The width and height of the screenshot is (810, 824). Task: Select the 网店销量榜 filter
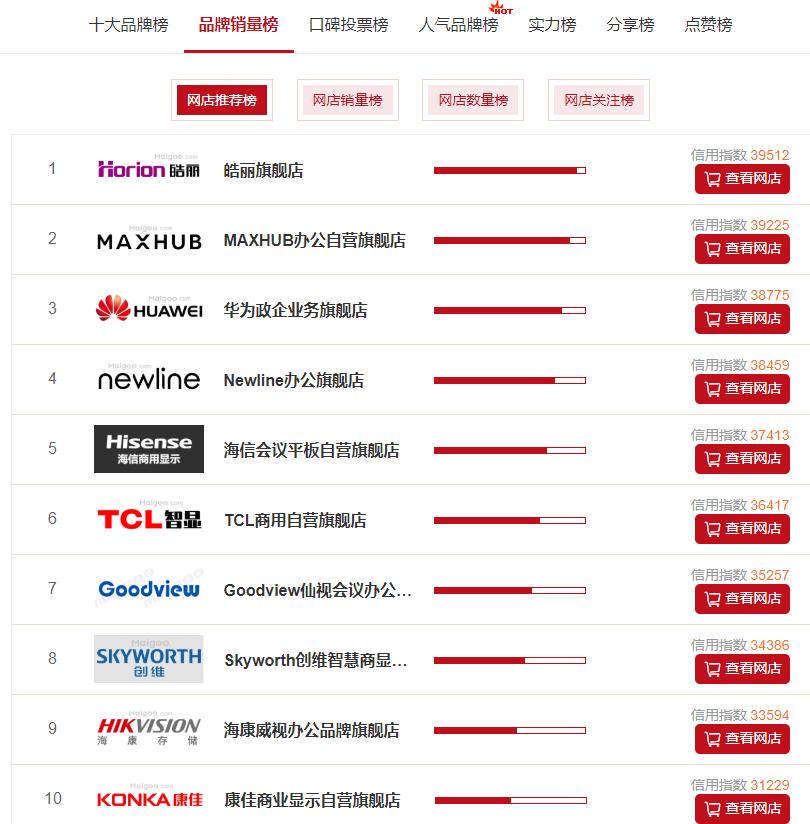tap(348, 100)
